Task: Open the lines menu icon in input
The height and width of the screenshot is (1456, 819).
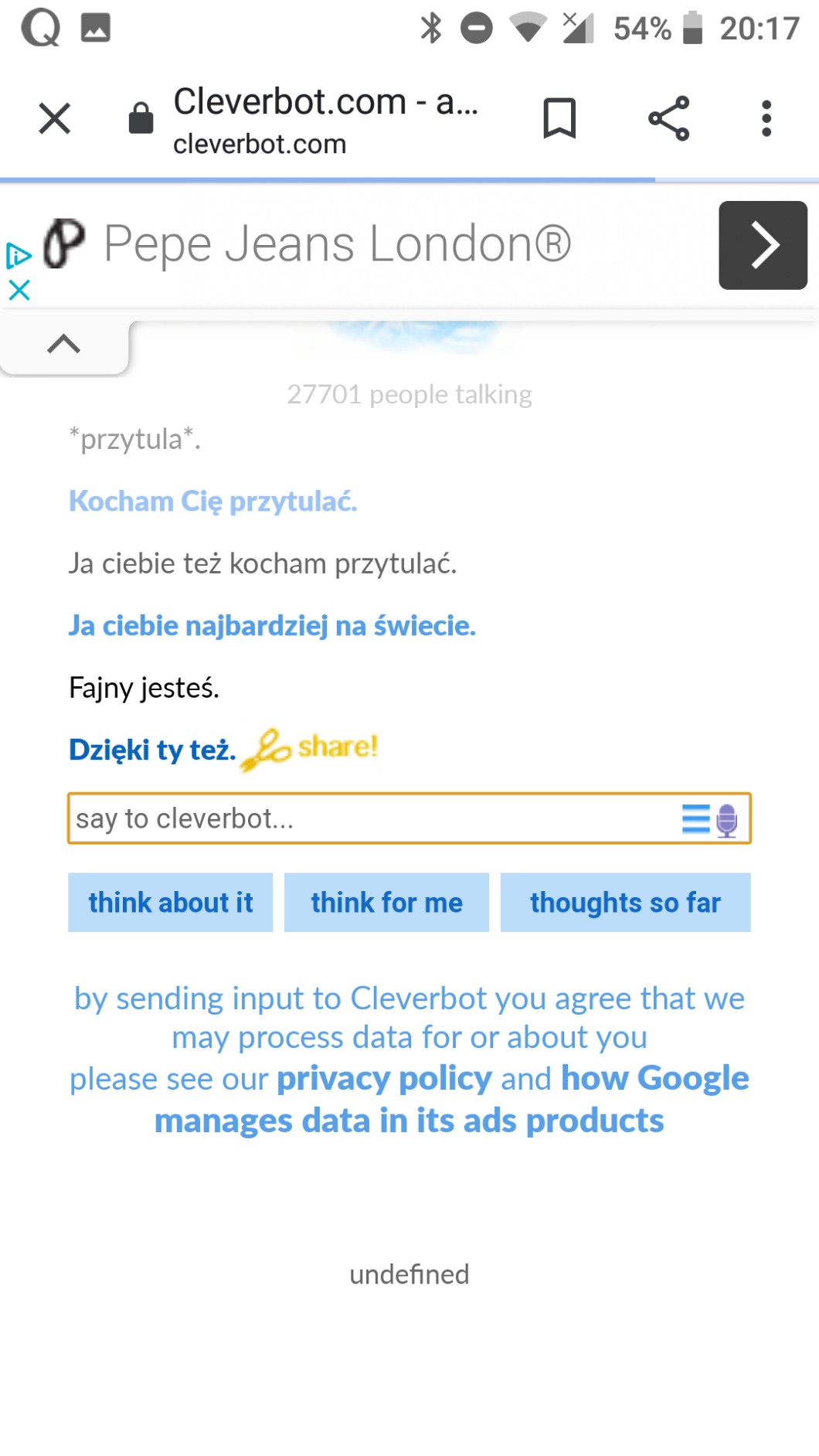Action: 695,818
